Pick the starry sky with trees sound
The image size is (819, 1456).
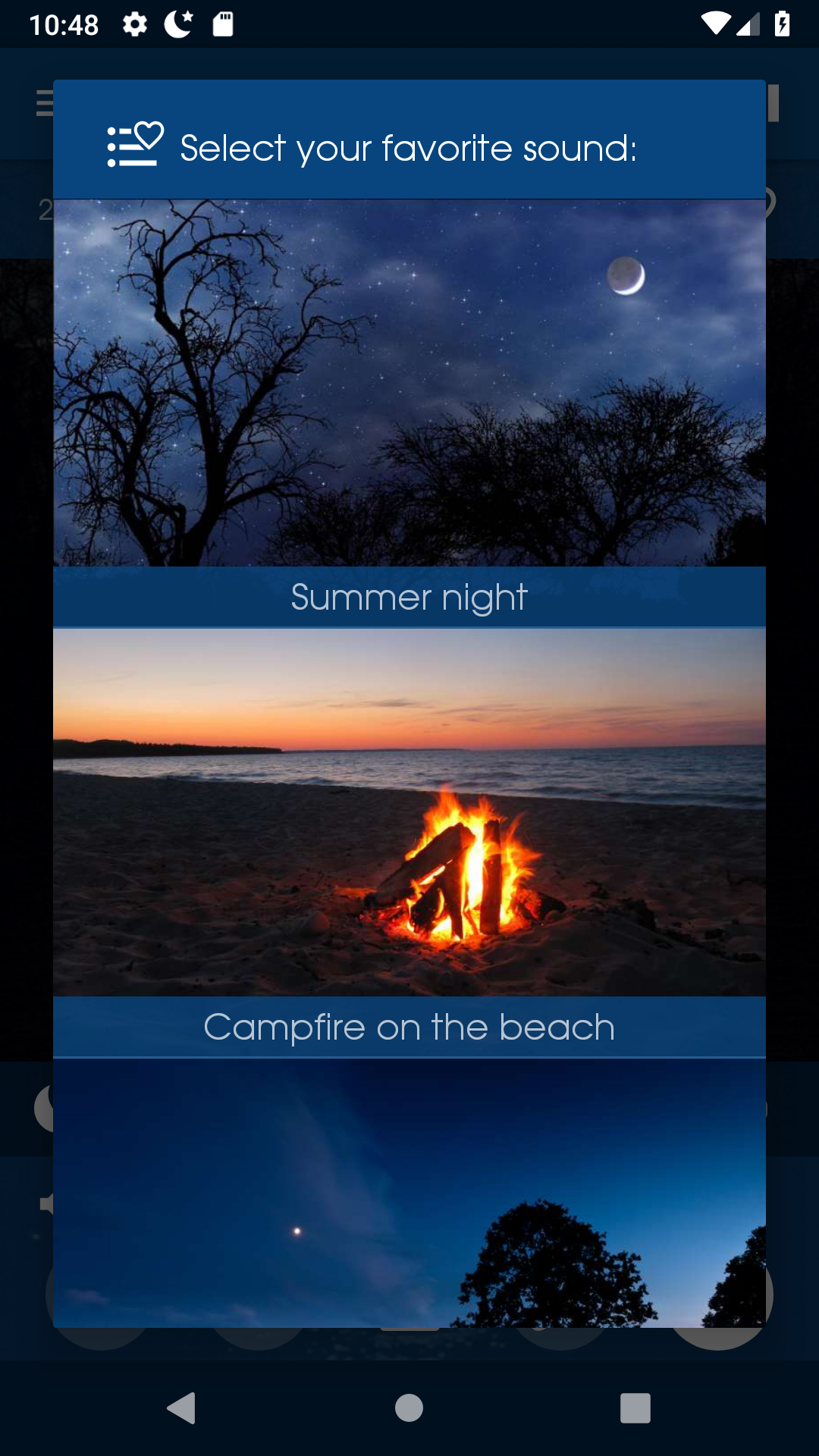(409, 1194)
